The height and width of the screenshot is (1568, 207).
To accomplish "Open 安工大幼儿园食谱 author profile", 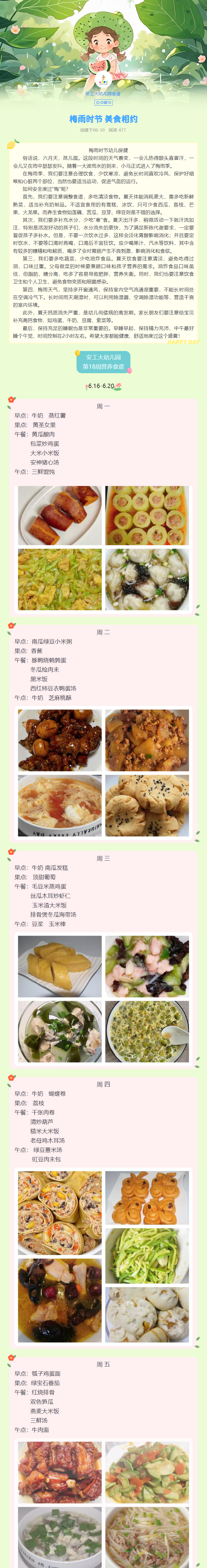I will pos(103,94).
